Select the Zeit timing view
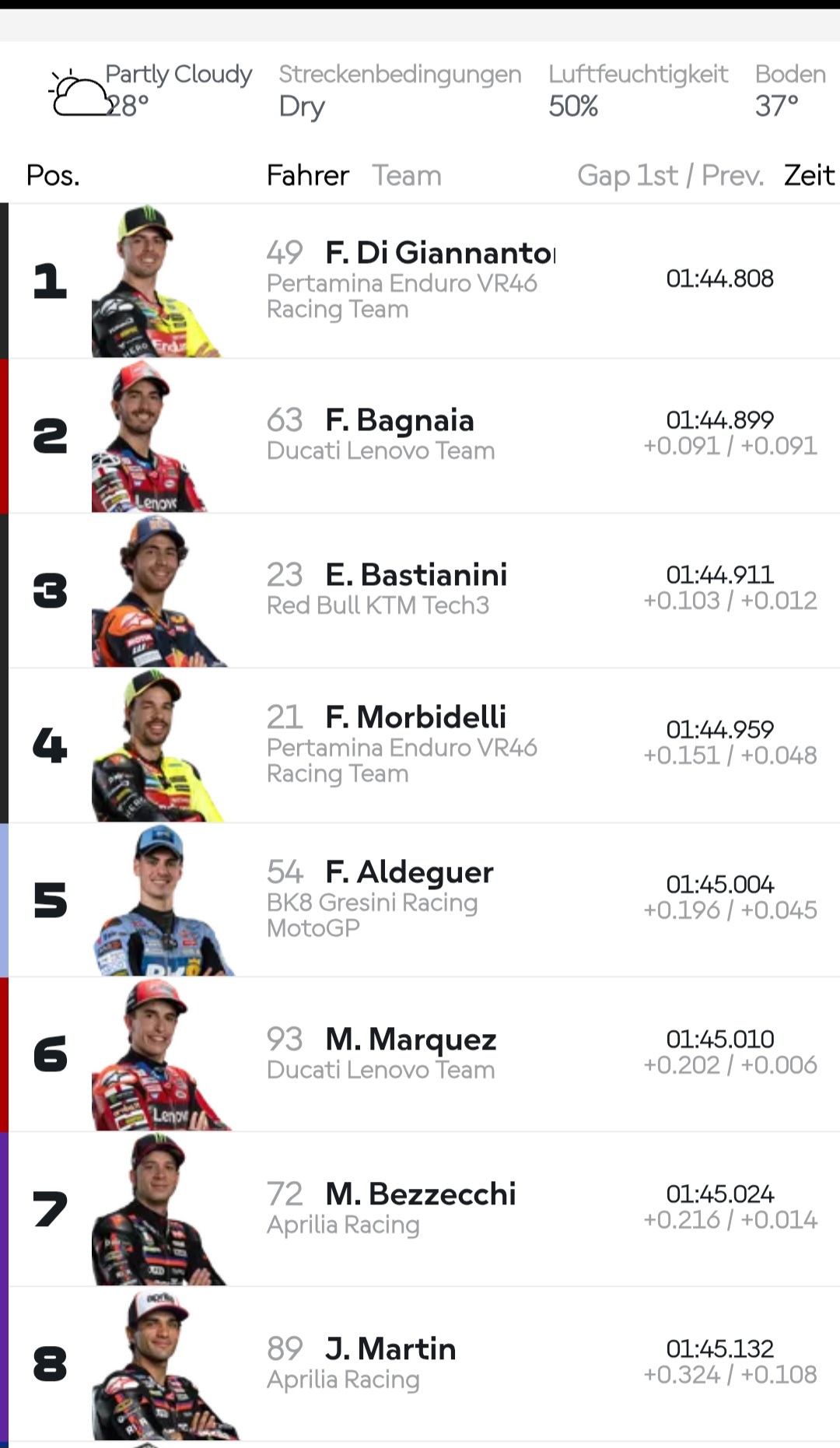Viewport: 840px width, 1448px height. point(809,176)
